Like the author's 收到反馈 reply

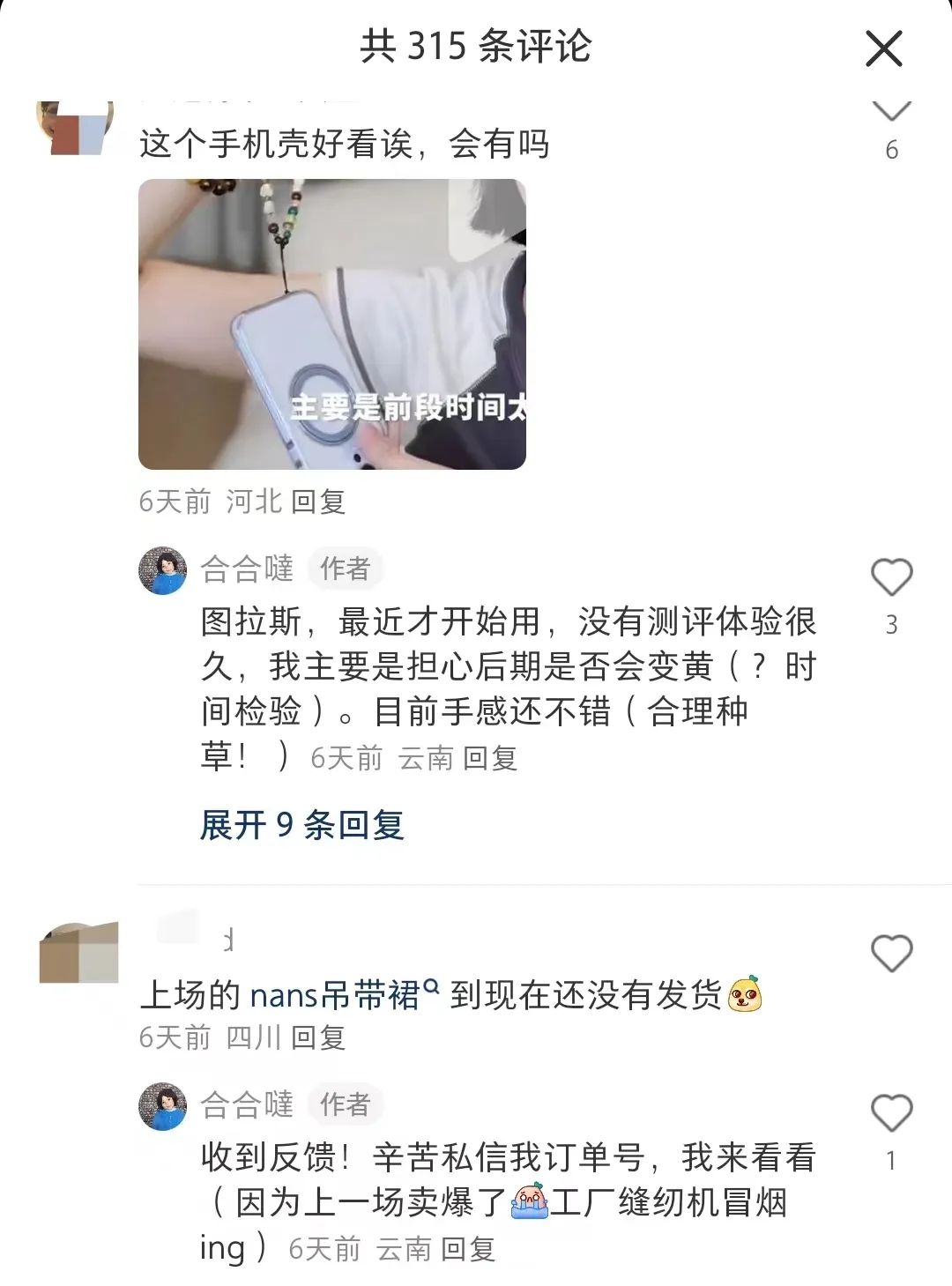point(891,1114)
